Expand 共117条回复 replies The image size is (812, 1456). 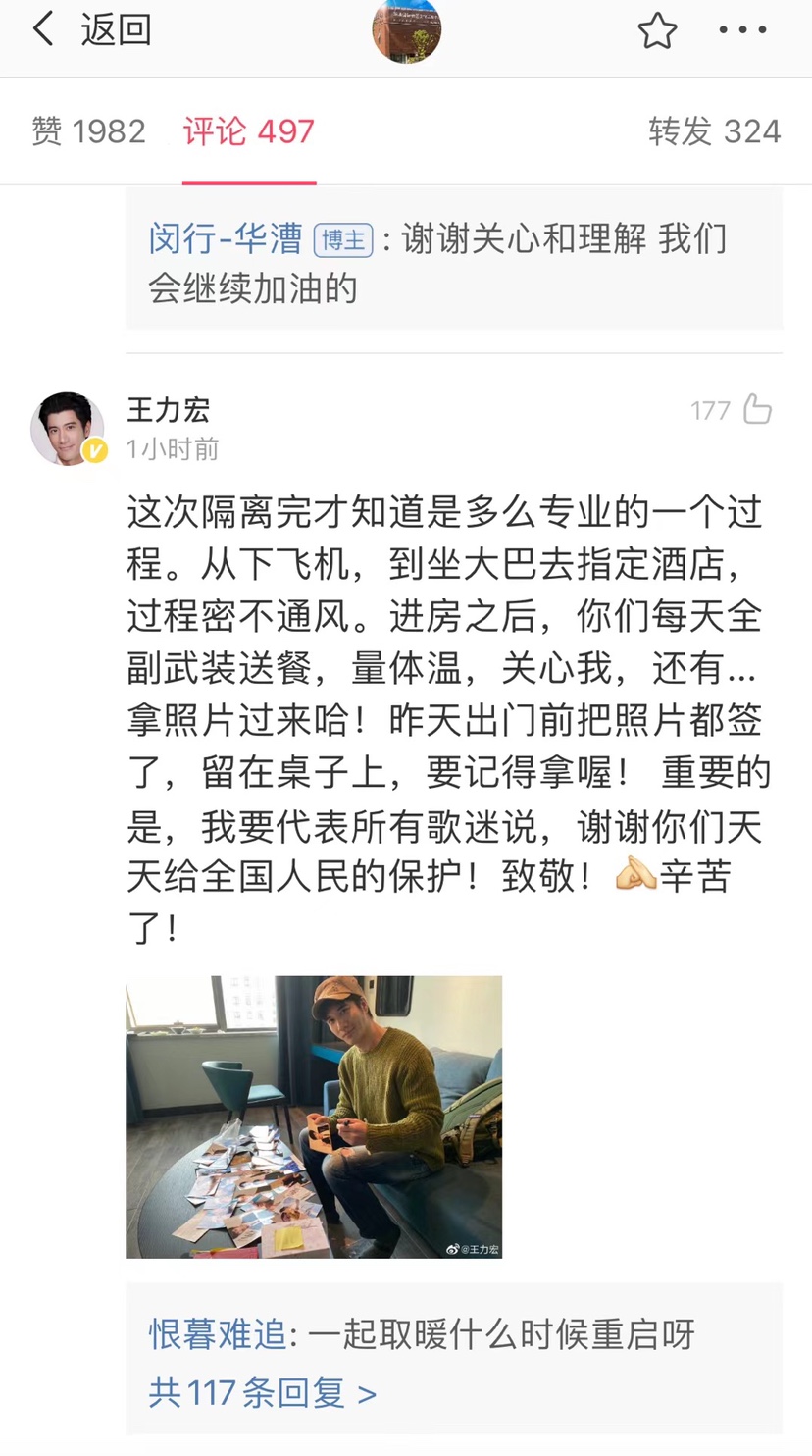pos(262,1392)
